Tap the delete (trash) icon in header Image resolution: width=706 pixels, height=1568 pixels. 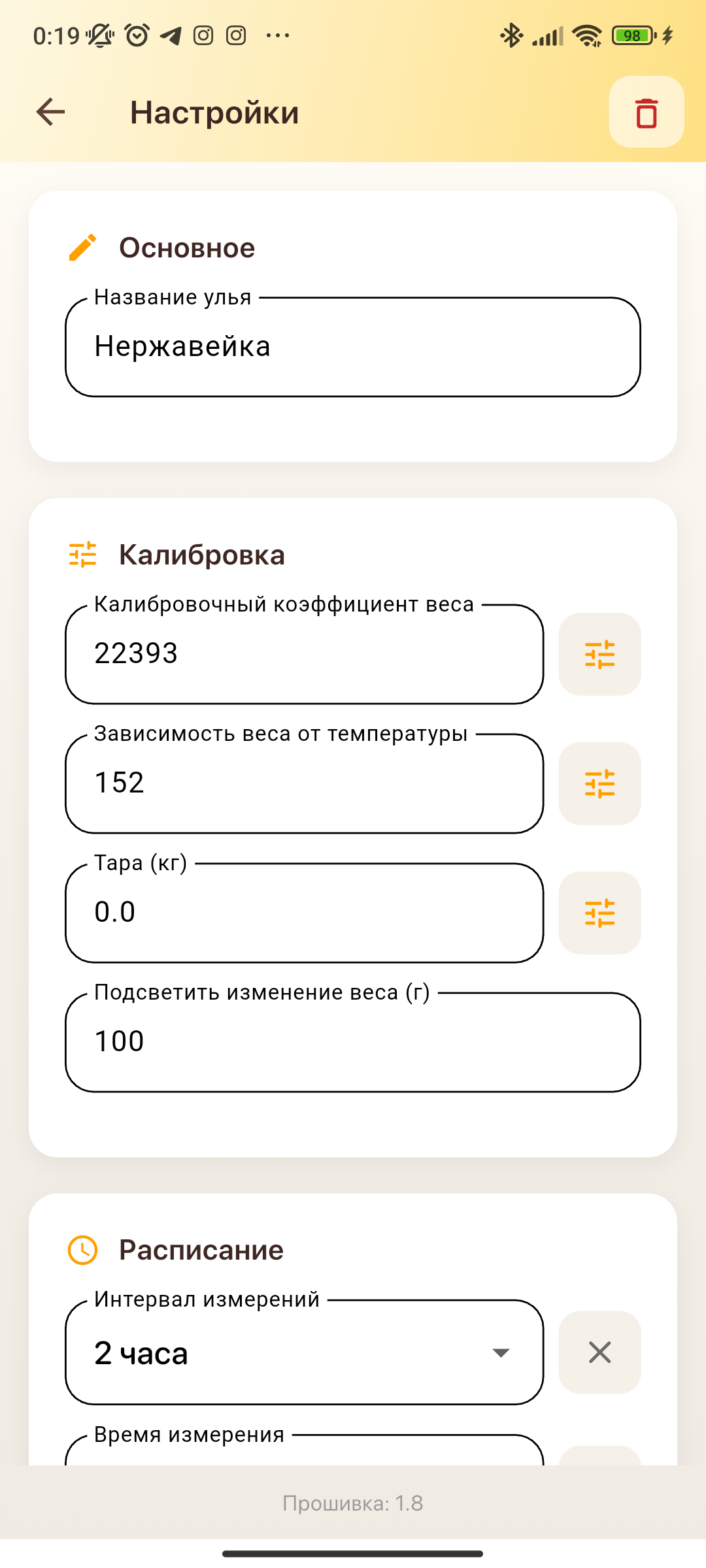click(x=646, y=112)
